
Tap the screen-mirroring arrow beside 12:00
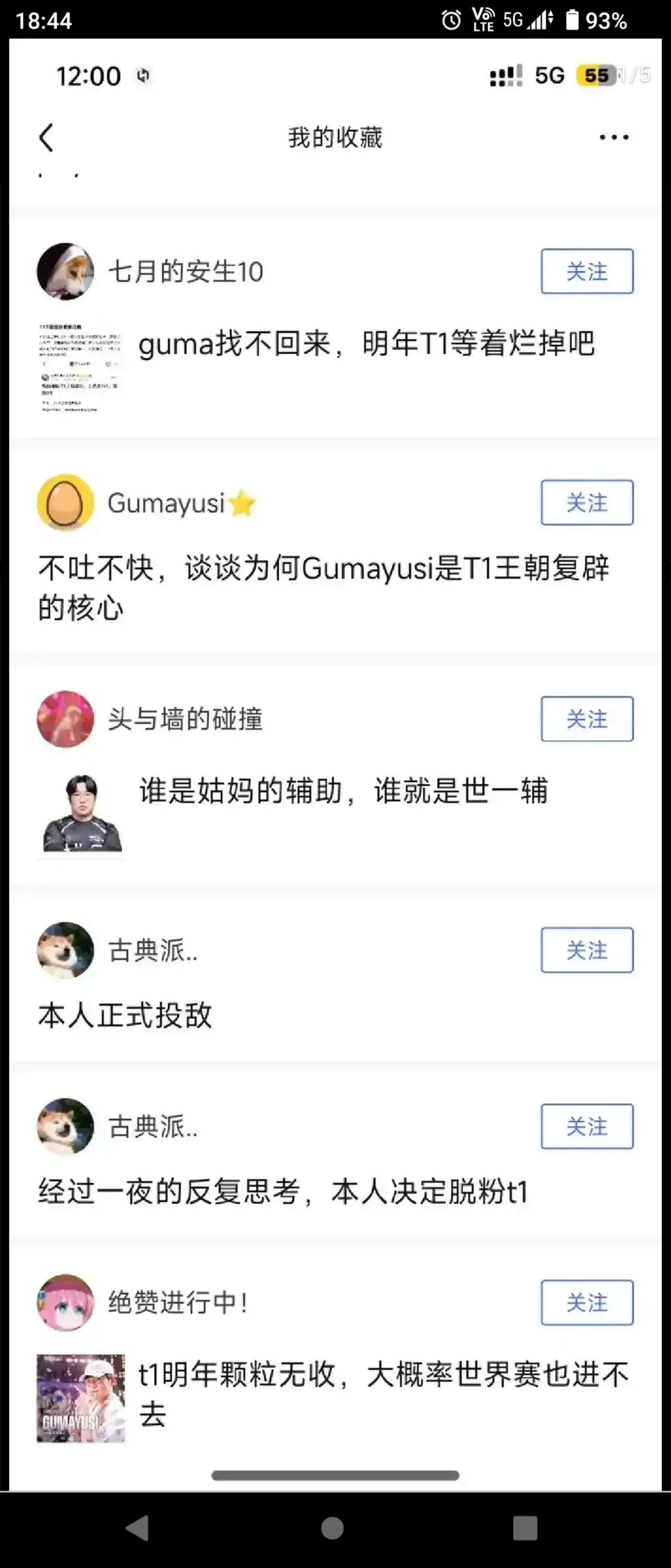144,77
